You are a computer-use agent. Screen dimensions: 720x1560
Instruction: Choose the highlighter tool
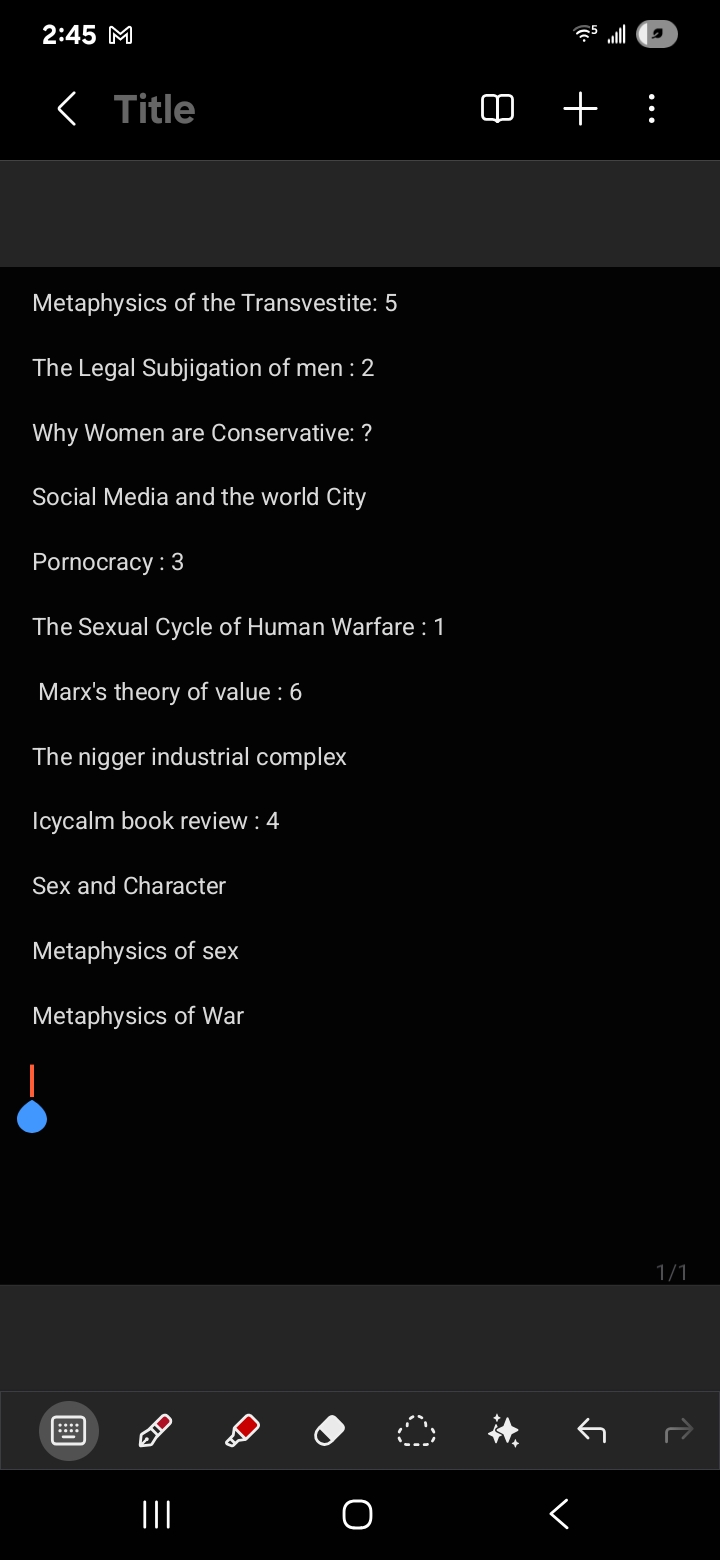(242, 1431)
